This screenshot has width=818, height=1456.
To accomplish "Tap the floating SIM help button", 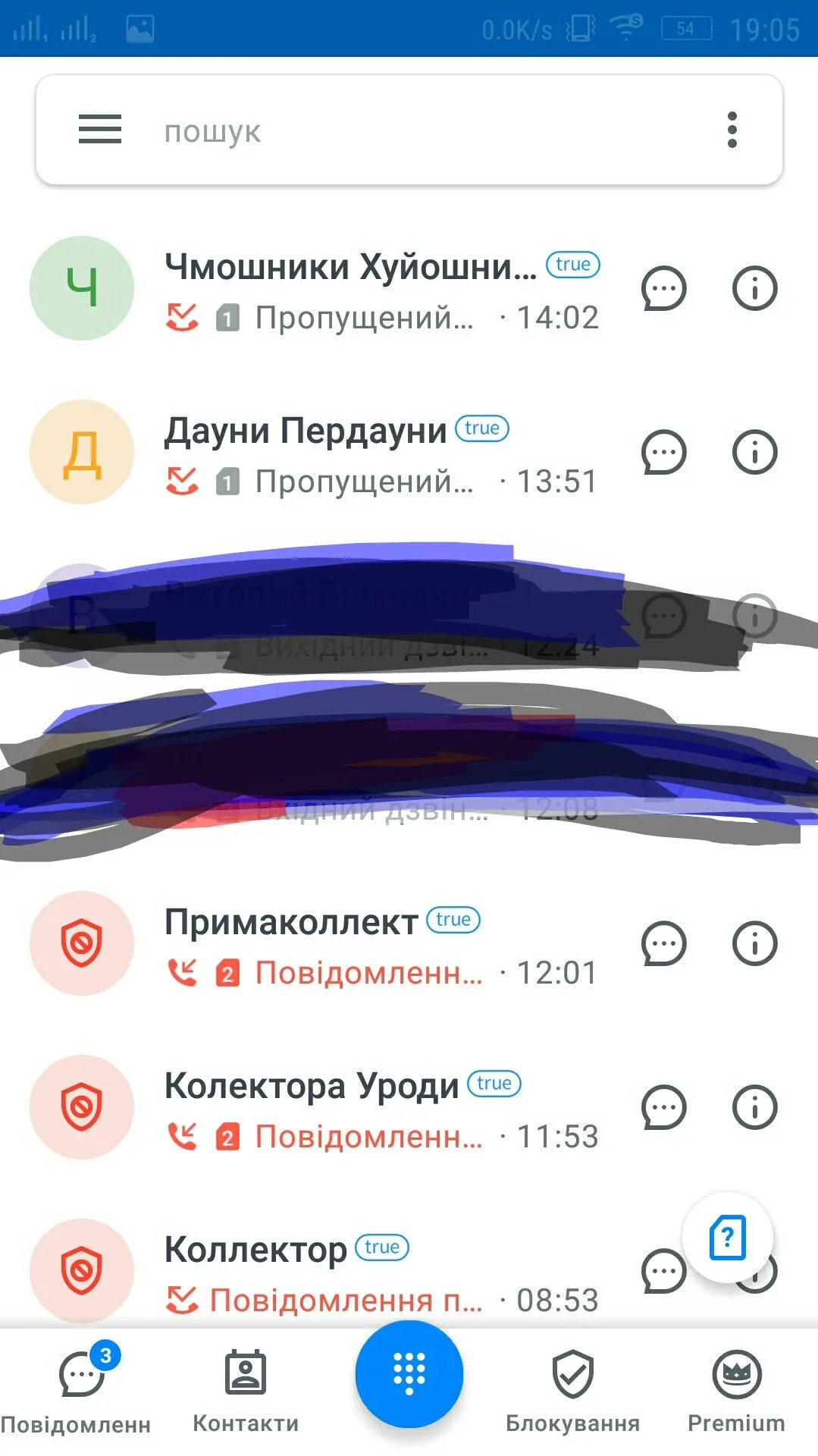I will pyautogui.click(x=727, y=1238).
